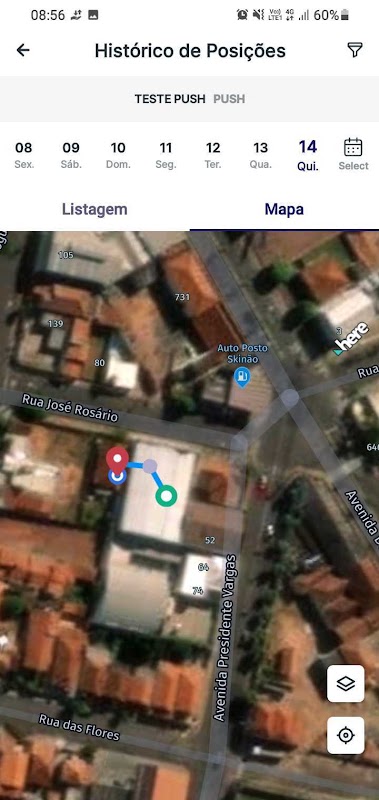
Task: Select day 13 Qua.
Action: [261, 155]
